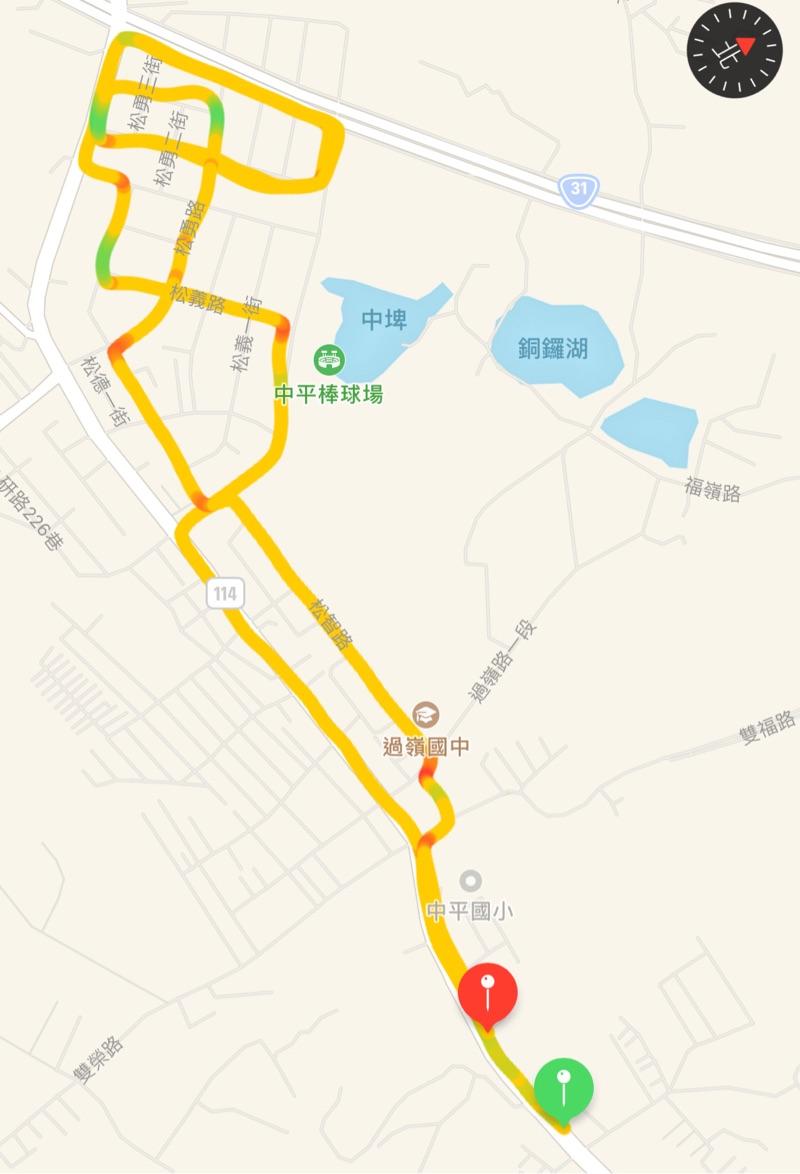Tap the compass to reset map orientation
This screenshot has height=1174, width=800.
click(x=734, y=50)
